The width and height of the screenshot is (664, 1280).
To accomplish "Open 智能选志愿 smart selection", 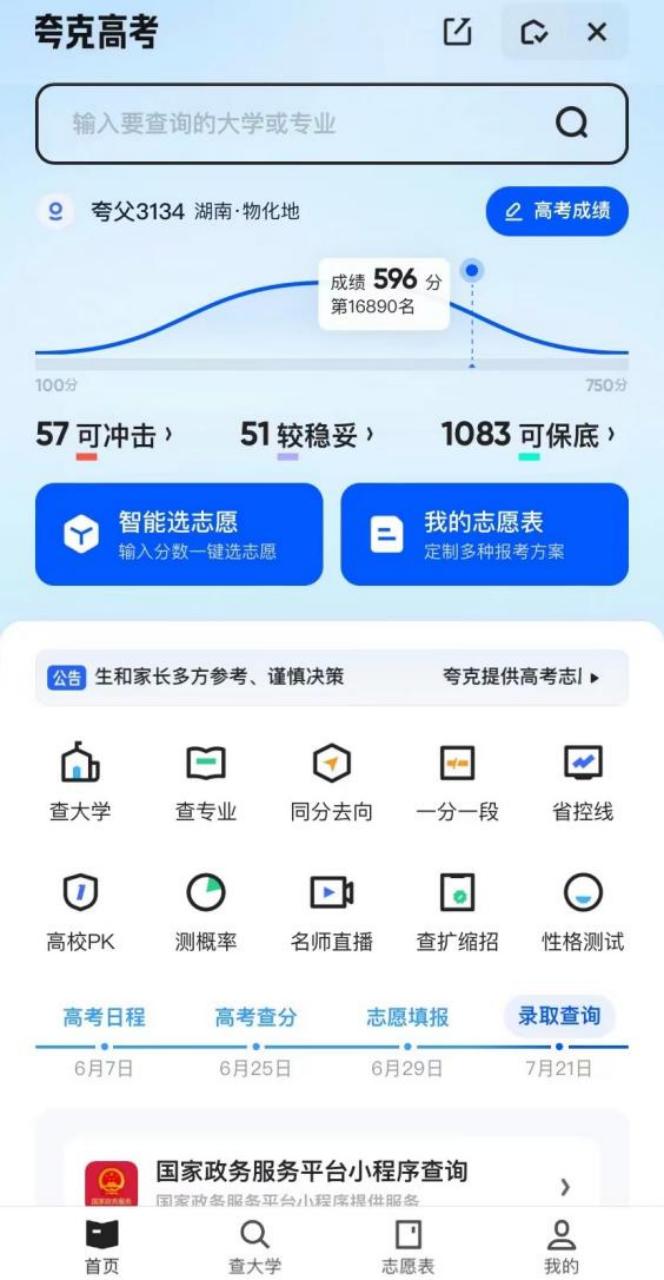I will [x=179, y=534].
